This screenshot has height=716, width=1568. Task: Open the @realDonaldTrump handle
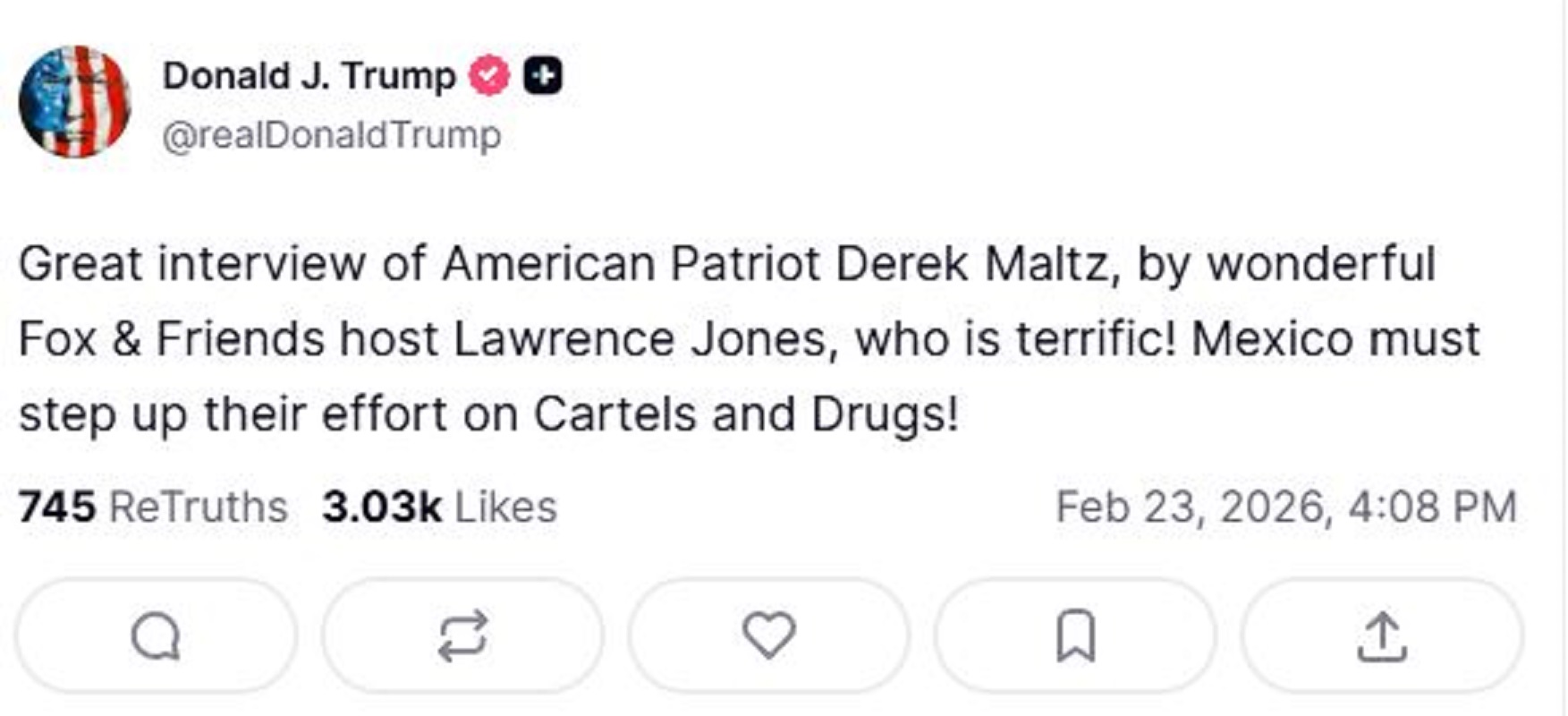tap(331, 136)
